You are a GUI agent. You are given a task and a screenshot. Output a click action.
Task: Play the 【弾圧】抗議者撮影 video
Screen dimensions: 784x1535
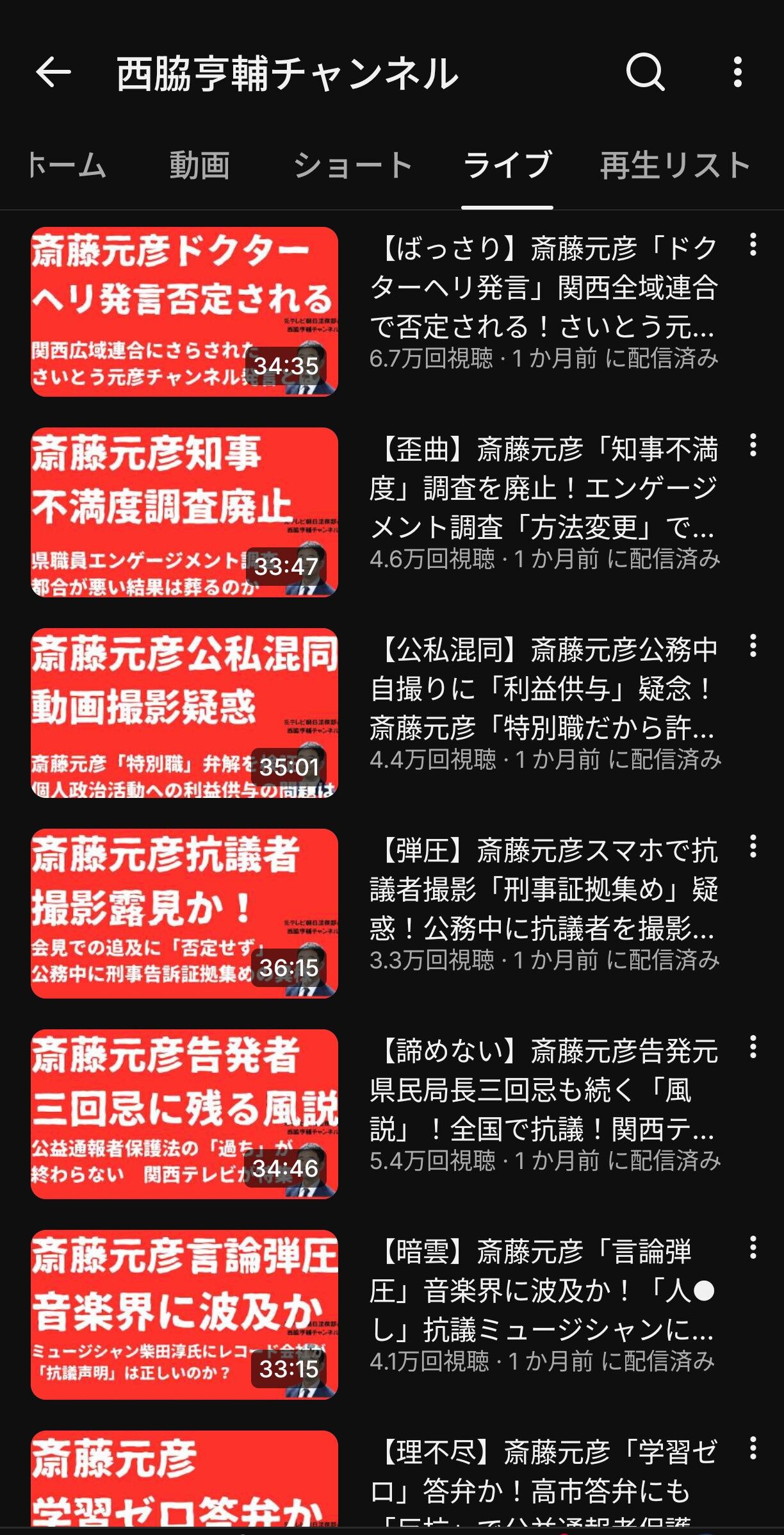coord(184,913)
